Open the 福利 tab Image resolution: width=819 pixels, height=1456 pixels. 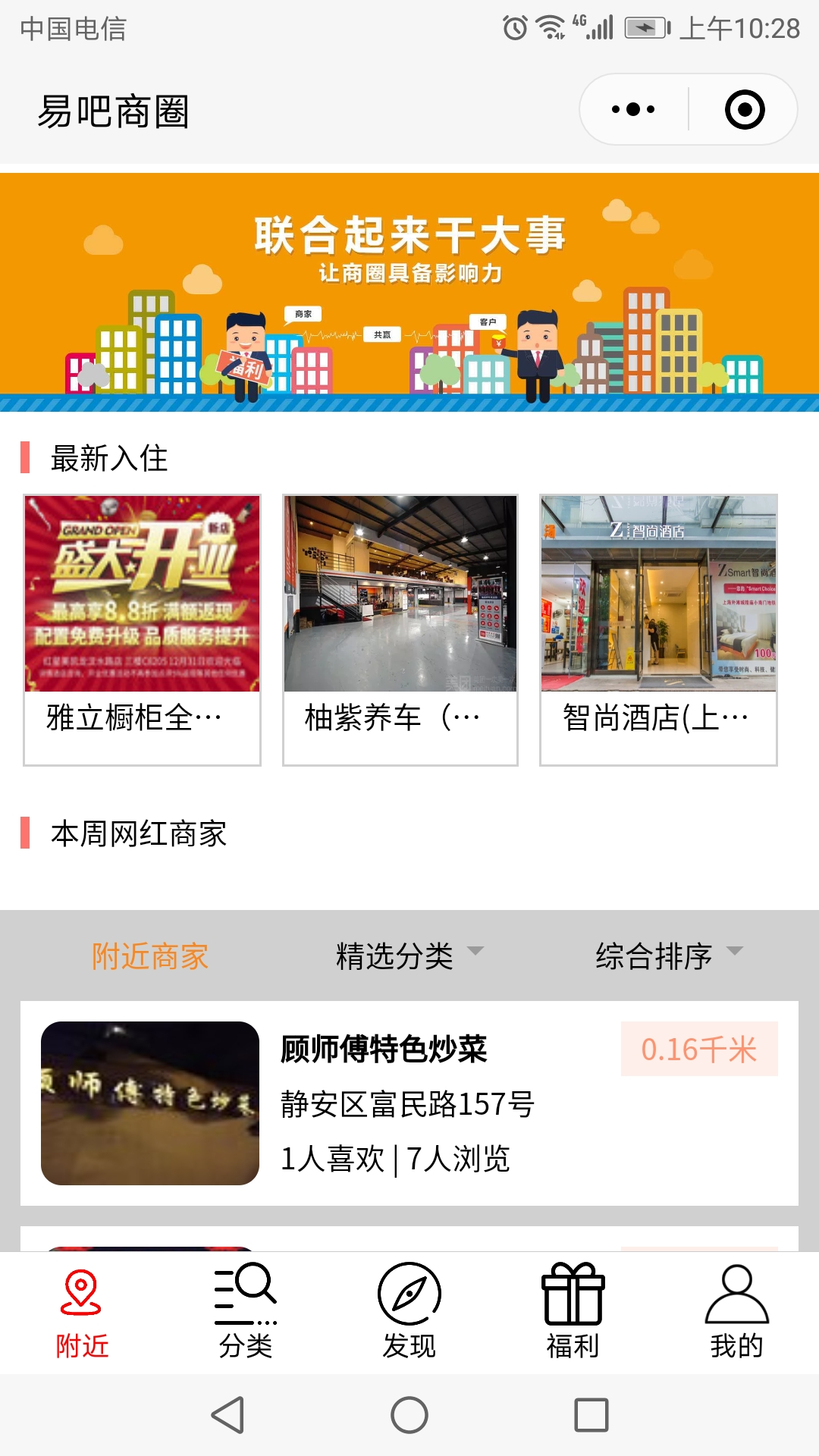(x=573, y=1312)
